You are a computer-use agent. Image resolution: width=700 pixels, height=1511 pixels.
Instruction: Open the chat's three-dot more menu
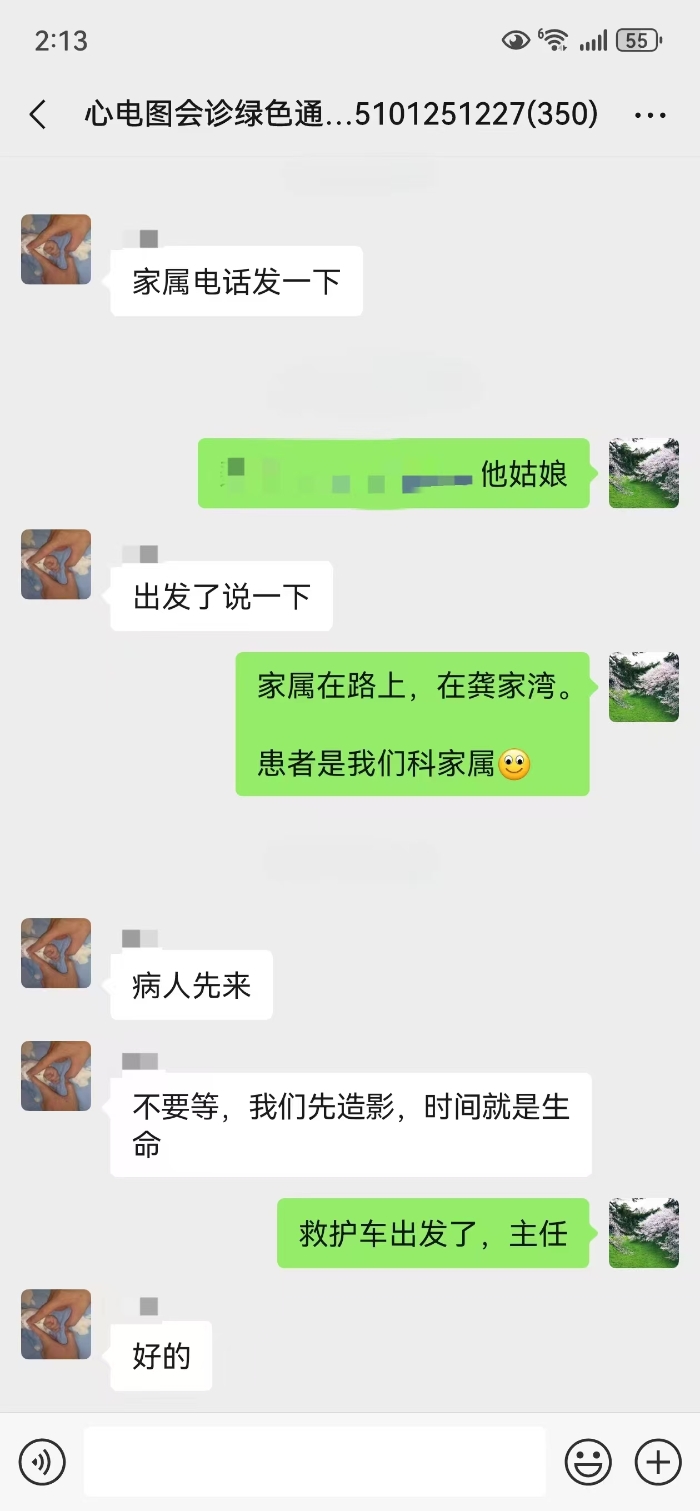650,115
